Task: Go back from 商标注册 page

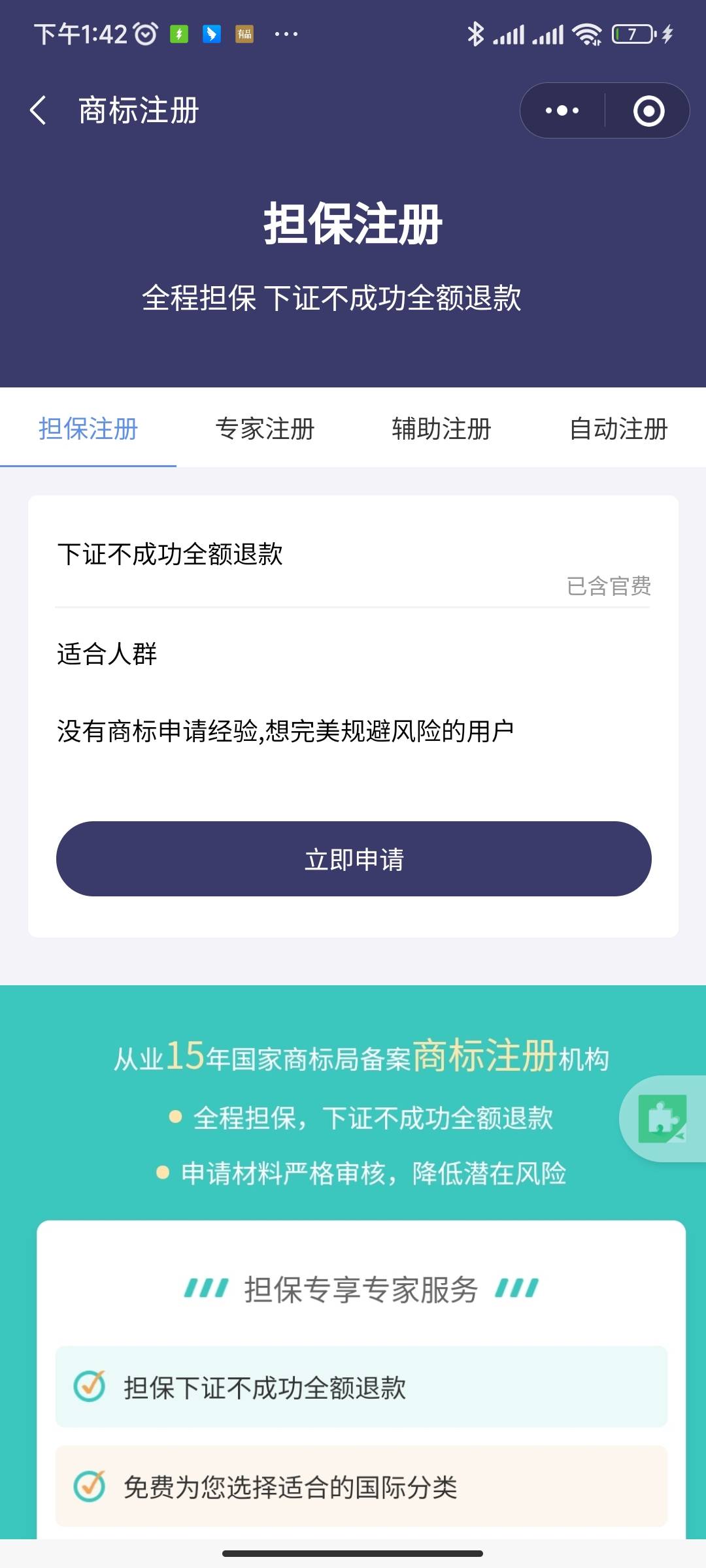Action: (39, 110)
